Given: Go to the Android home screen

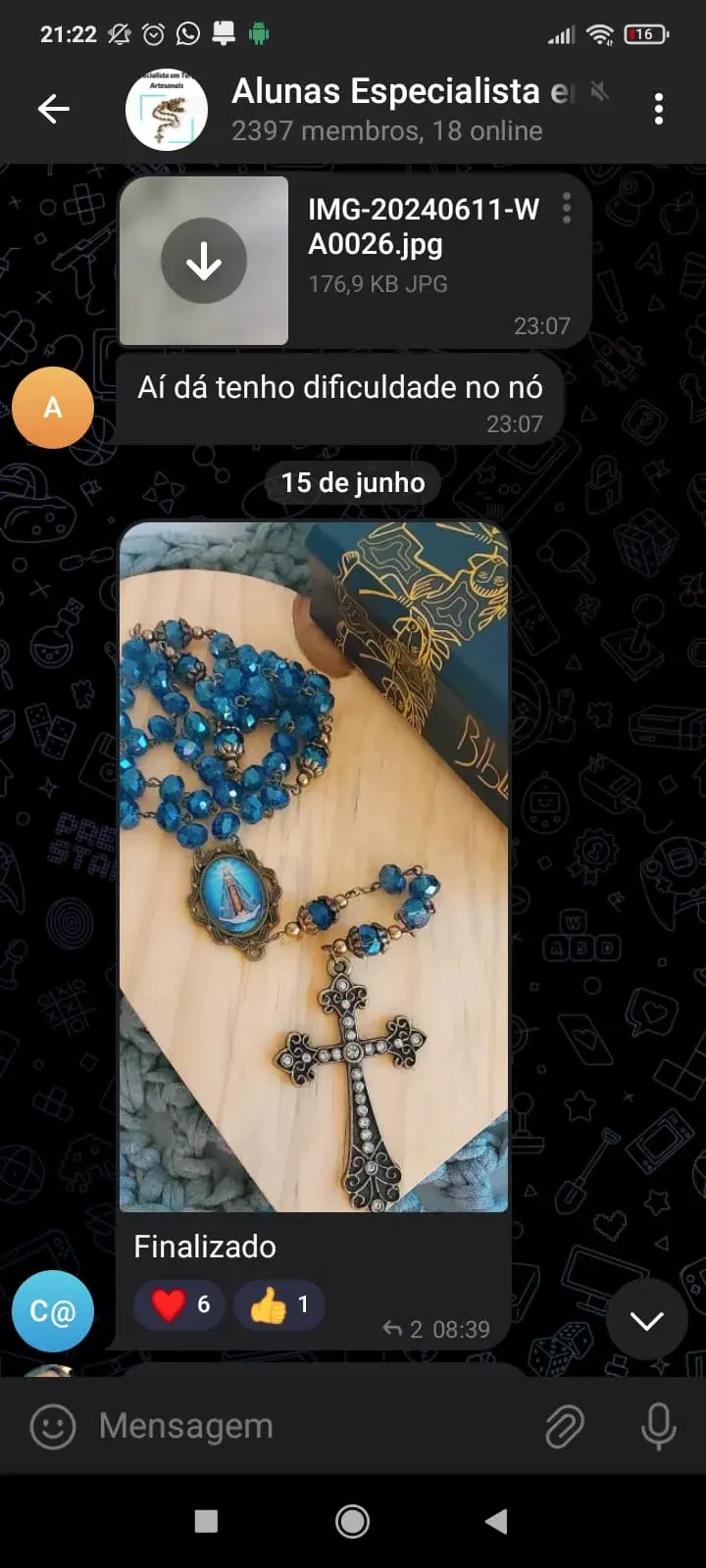Looking at the screenshot, I should point(352,1520).
